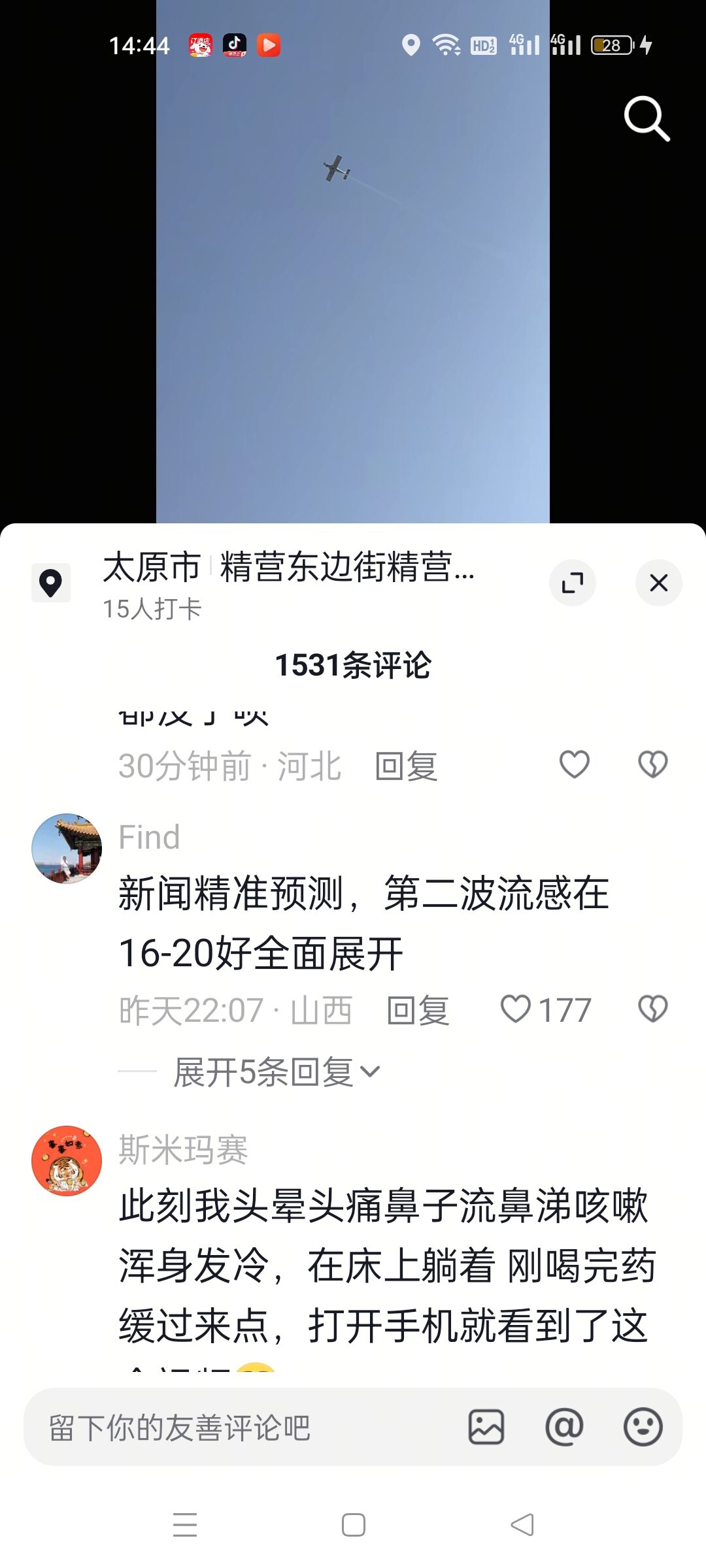Attach an image to your comment
Image resolution: width=706 pixels, height=1568 pixels.
(486, 1427)
